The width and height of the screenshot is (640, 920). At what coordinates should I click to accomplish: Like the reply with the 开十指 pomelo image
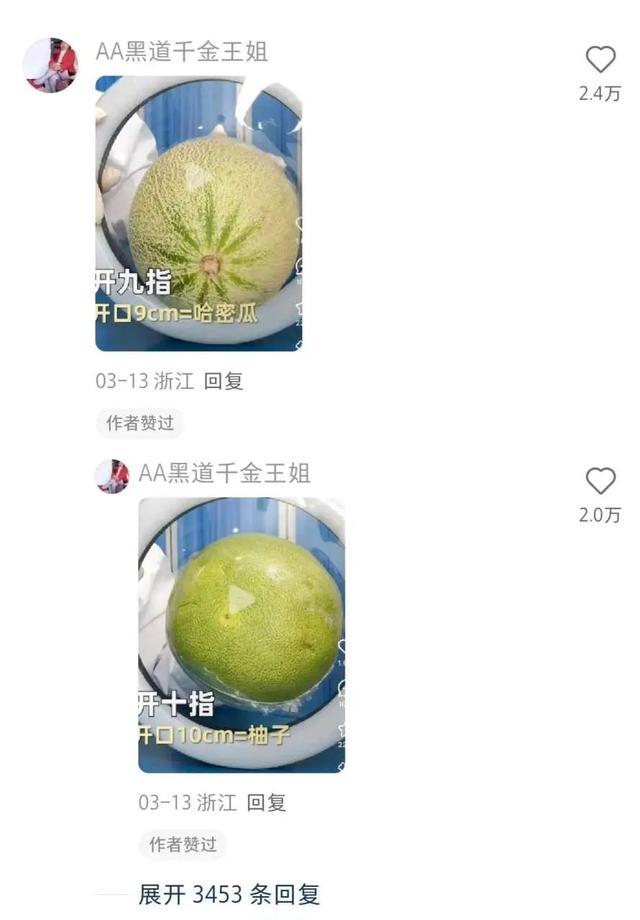click(600, 482)
